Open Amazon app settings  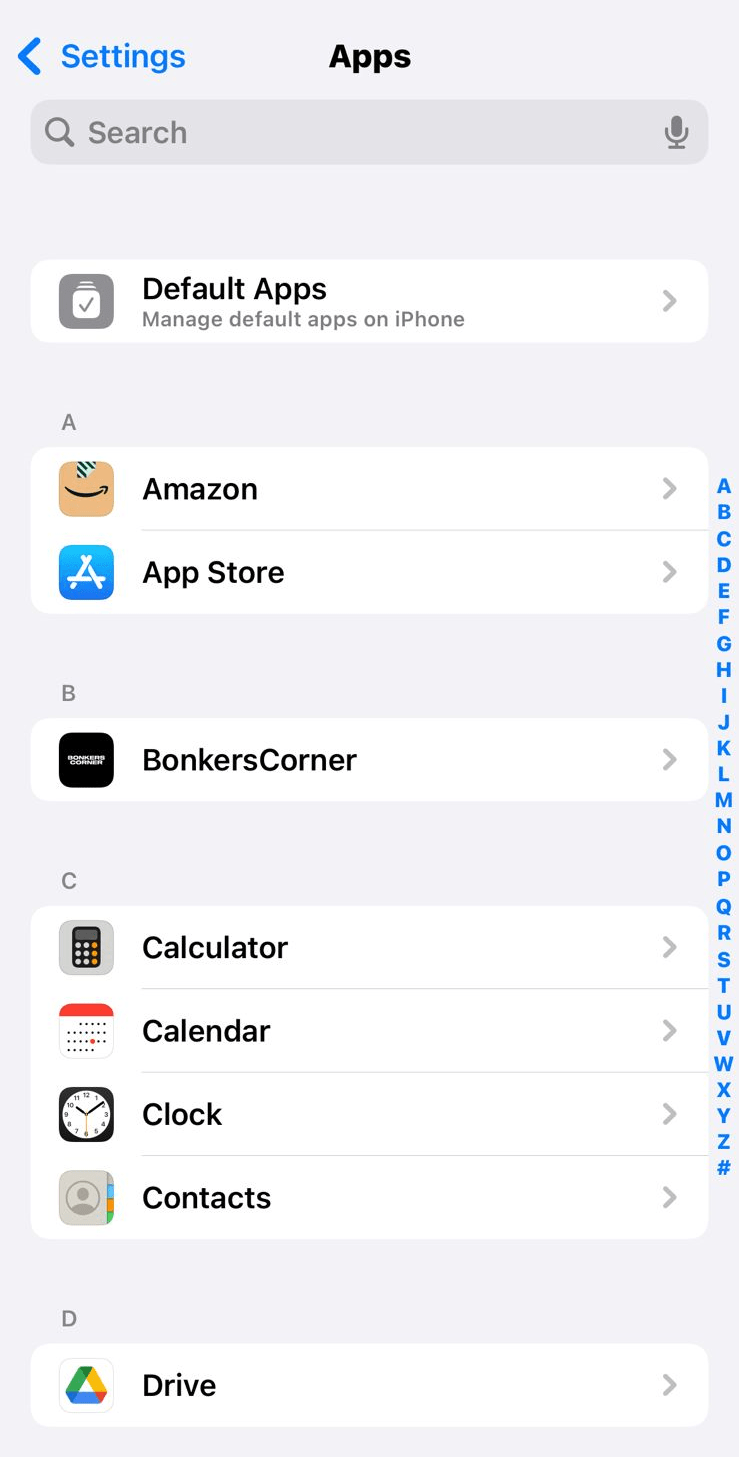pos(369,489)
